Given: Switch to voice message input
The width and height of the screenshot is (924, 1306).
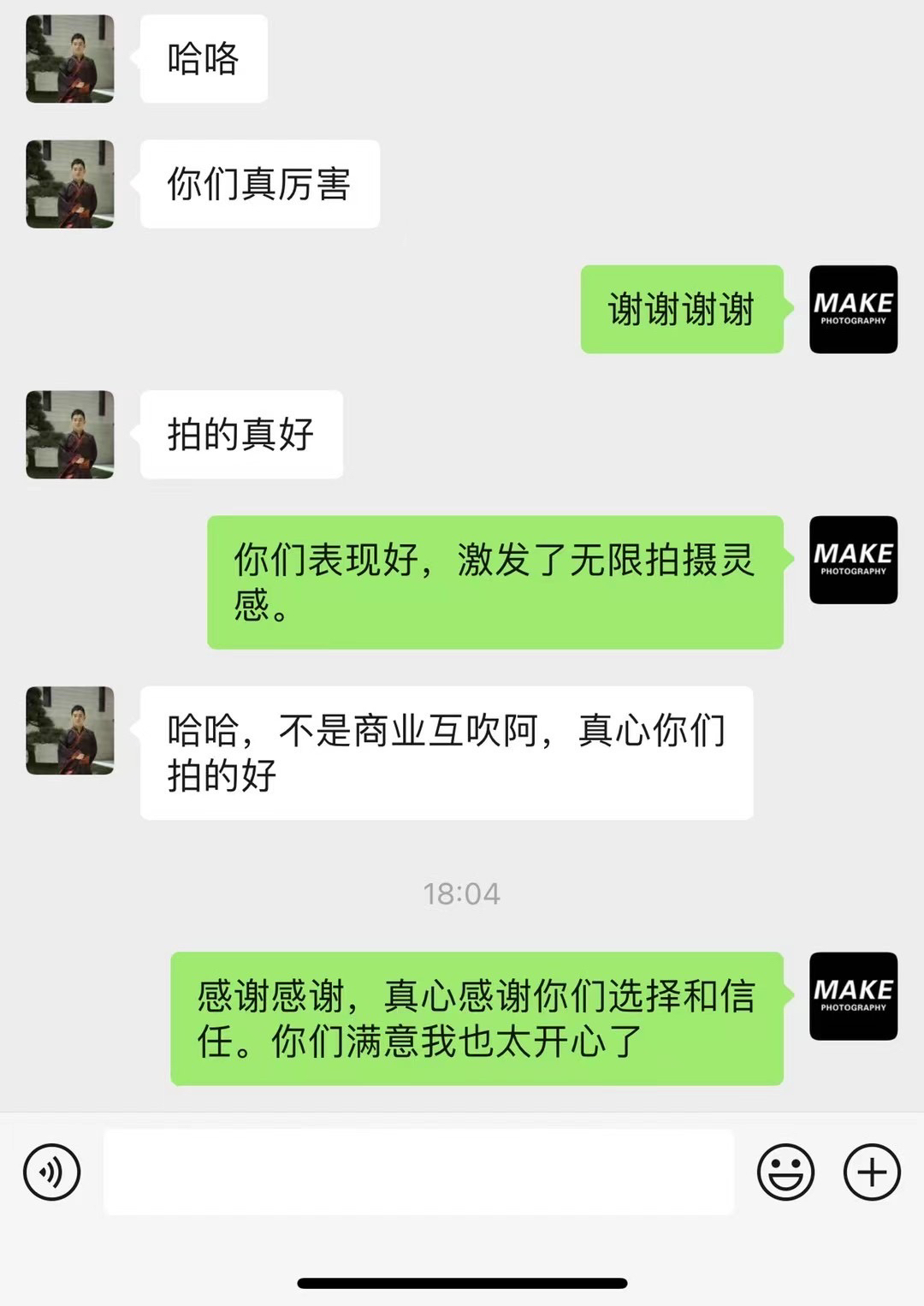Looking at the screenshot, I should pyautogui.click(x=52, y=1172).
